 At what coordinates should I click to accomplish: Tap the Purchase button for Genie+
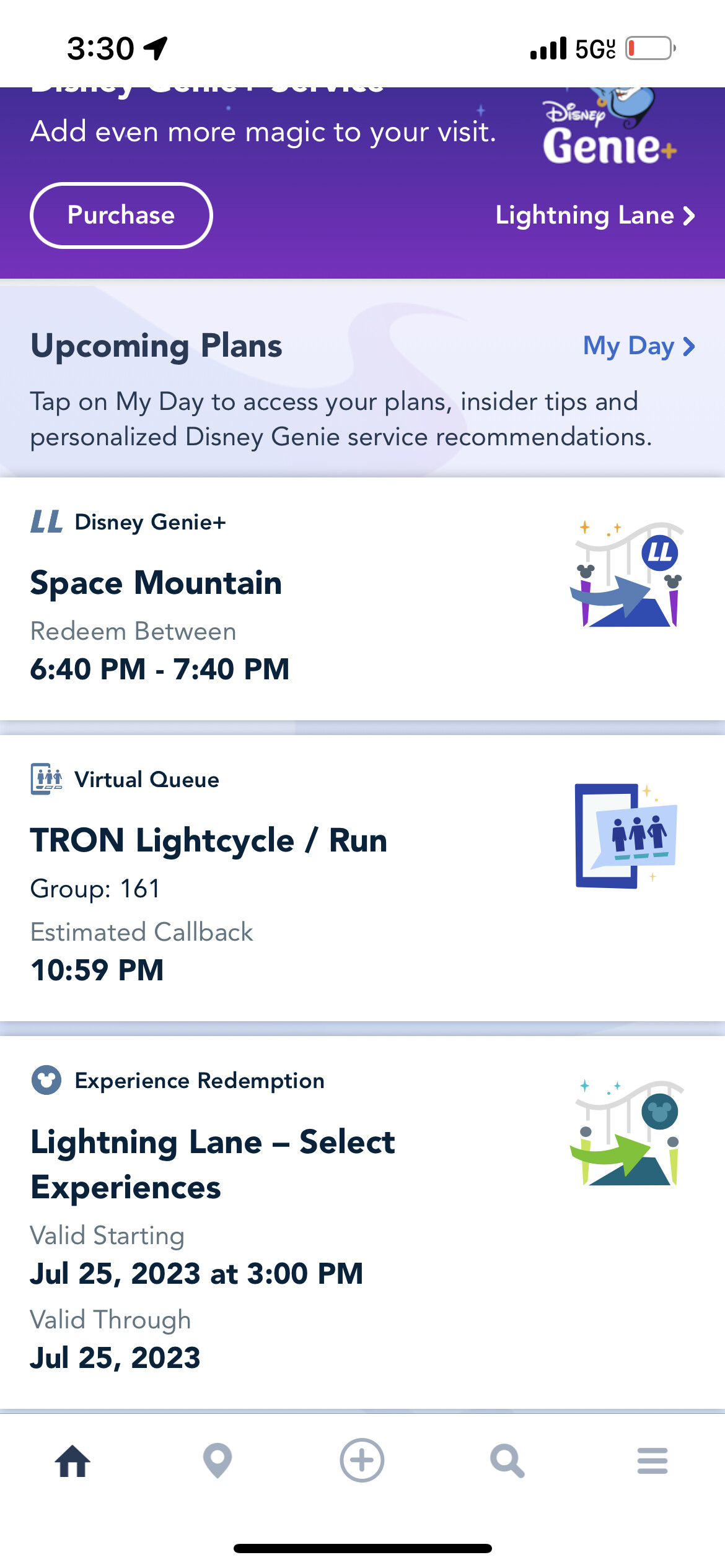pyautogui.click(x=121, y=216)
